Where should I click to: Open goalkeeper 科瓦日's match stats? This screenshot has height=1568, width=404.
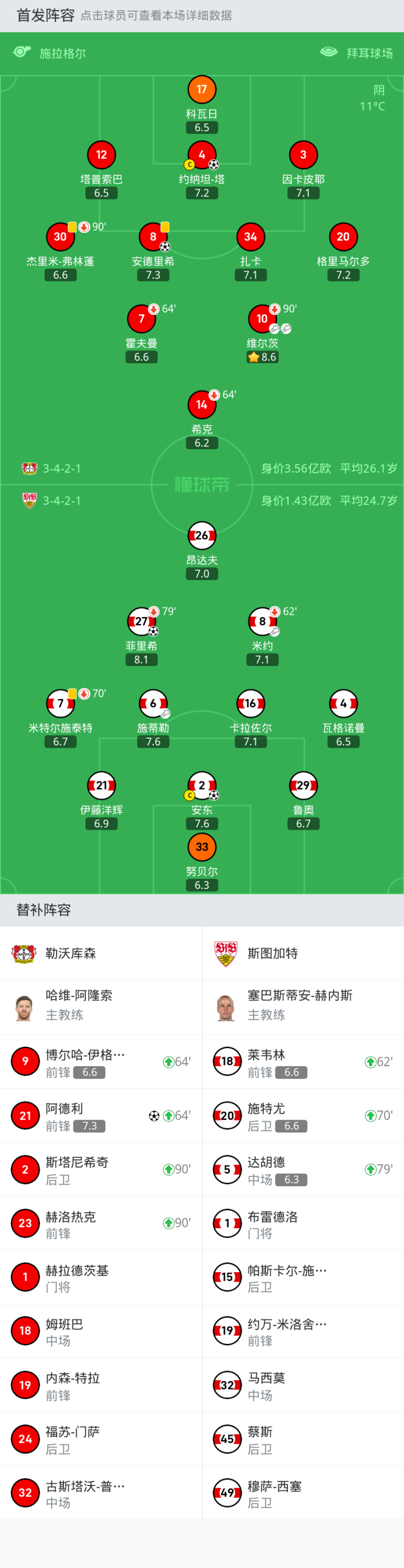201,89
